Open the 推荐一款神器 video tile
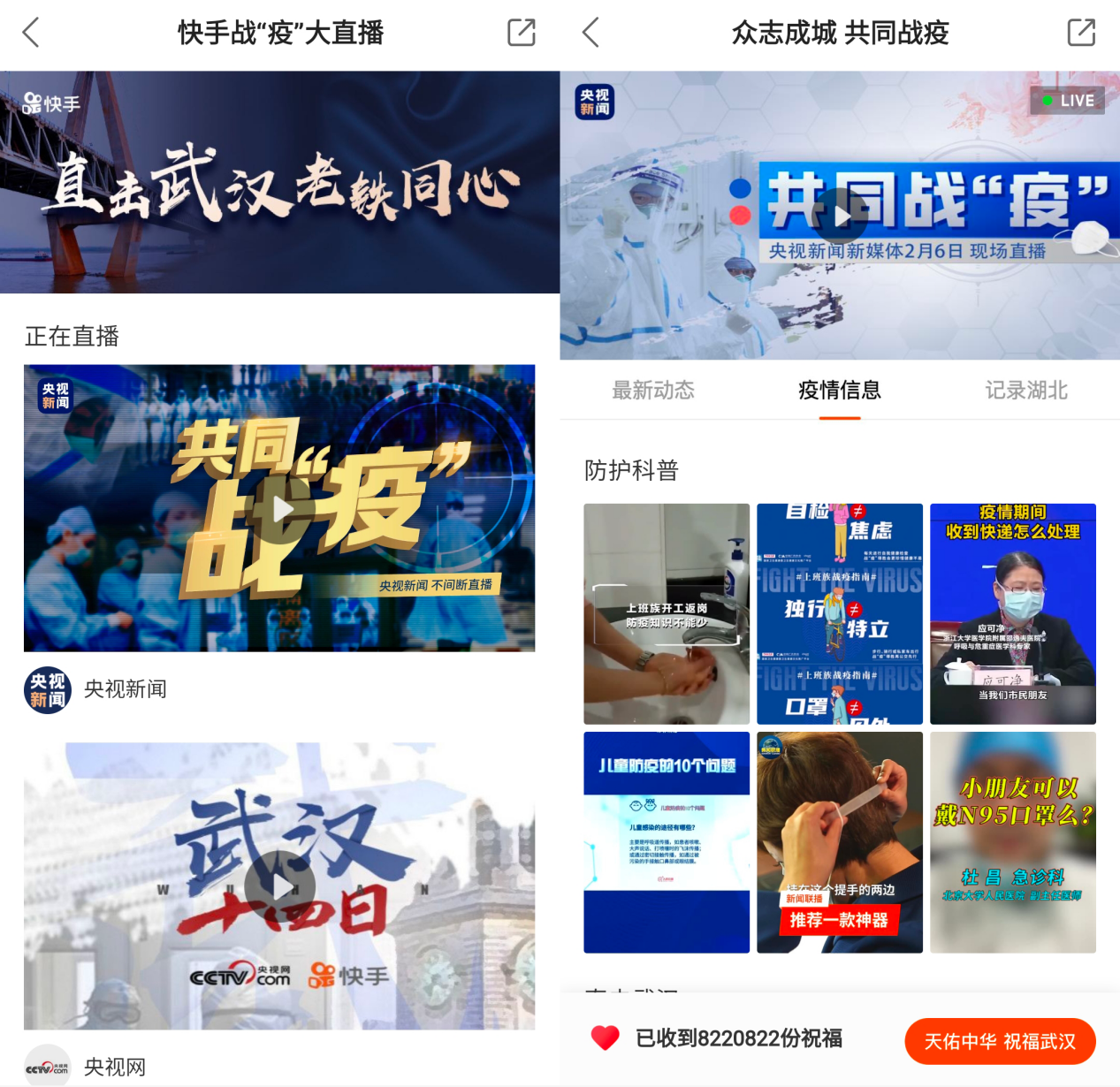The width and height of the screenshot is (1120, 1087). [x=840, y=842]
